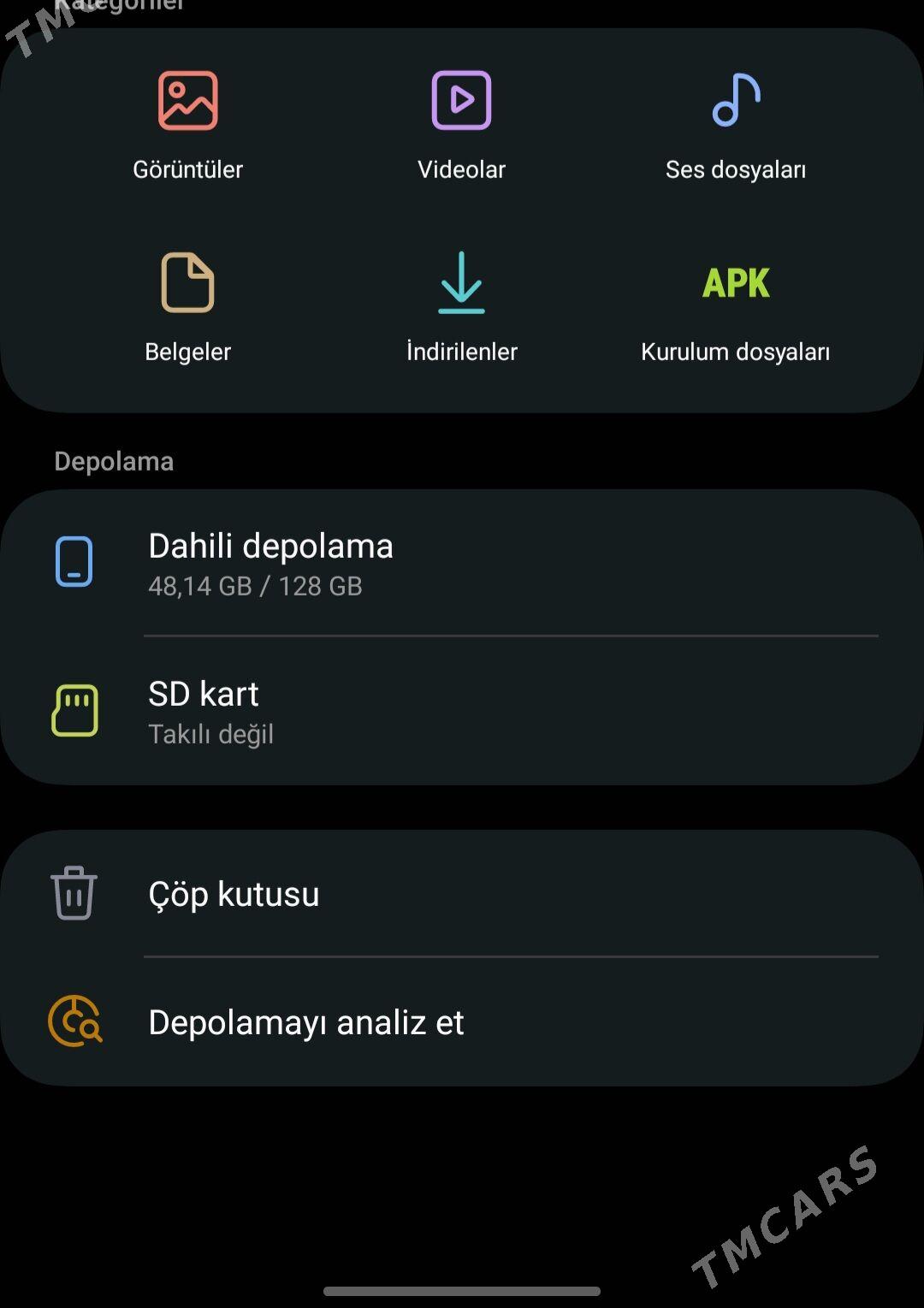The image size is (924, 1308).
Task: Select the Videolar category icon
Action: tap(461, 99)
